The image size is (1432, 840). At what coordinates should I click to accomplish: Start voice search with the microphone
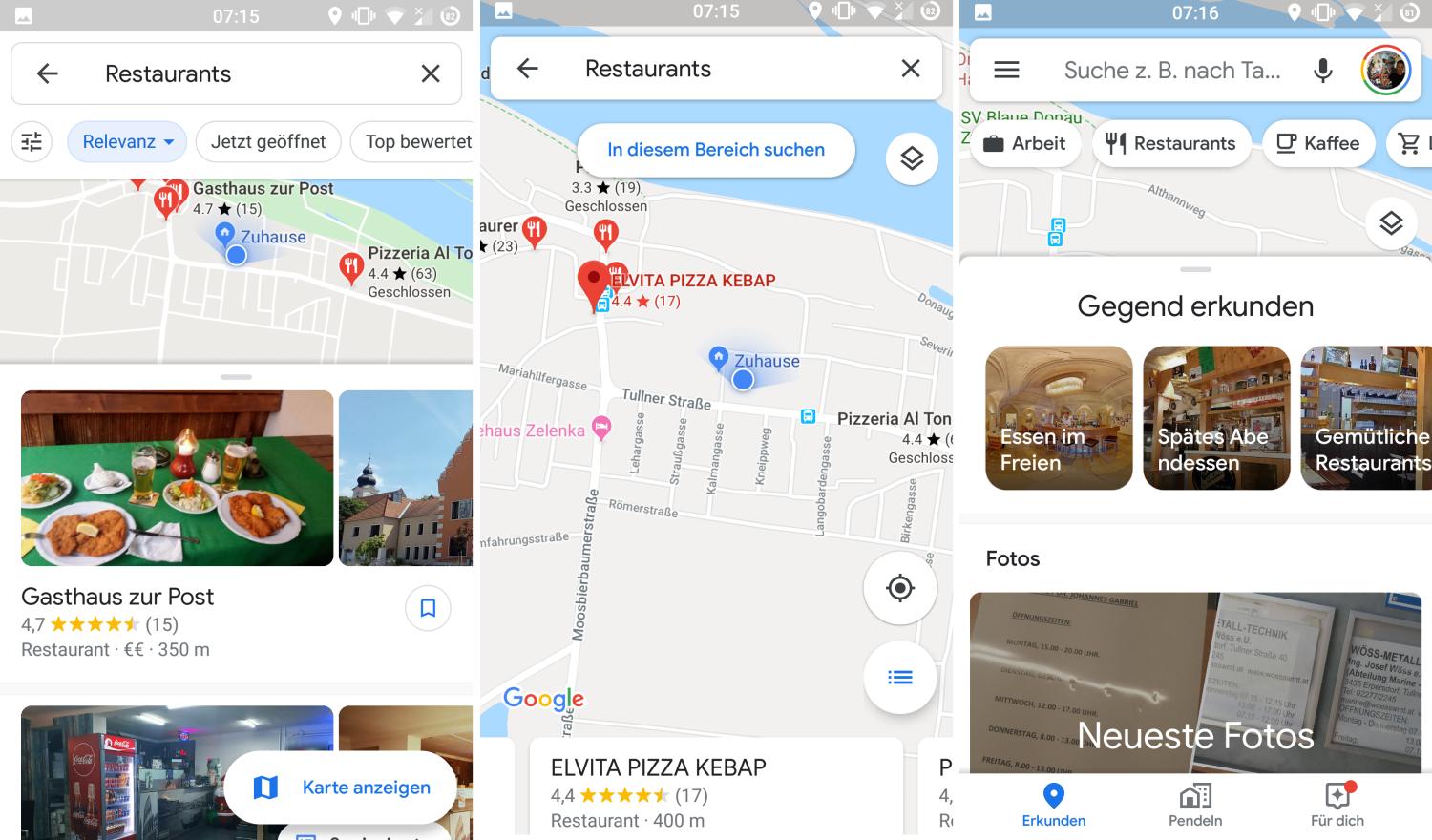1322,70
